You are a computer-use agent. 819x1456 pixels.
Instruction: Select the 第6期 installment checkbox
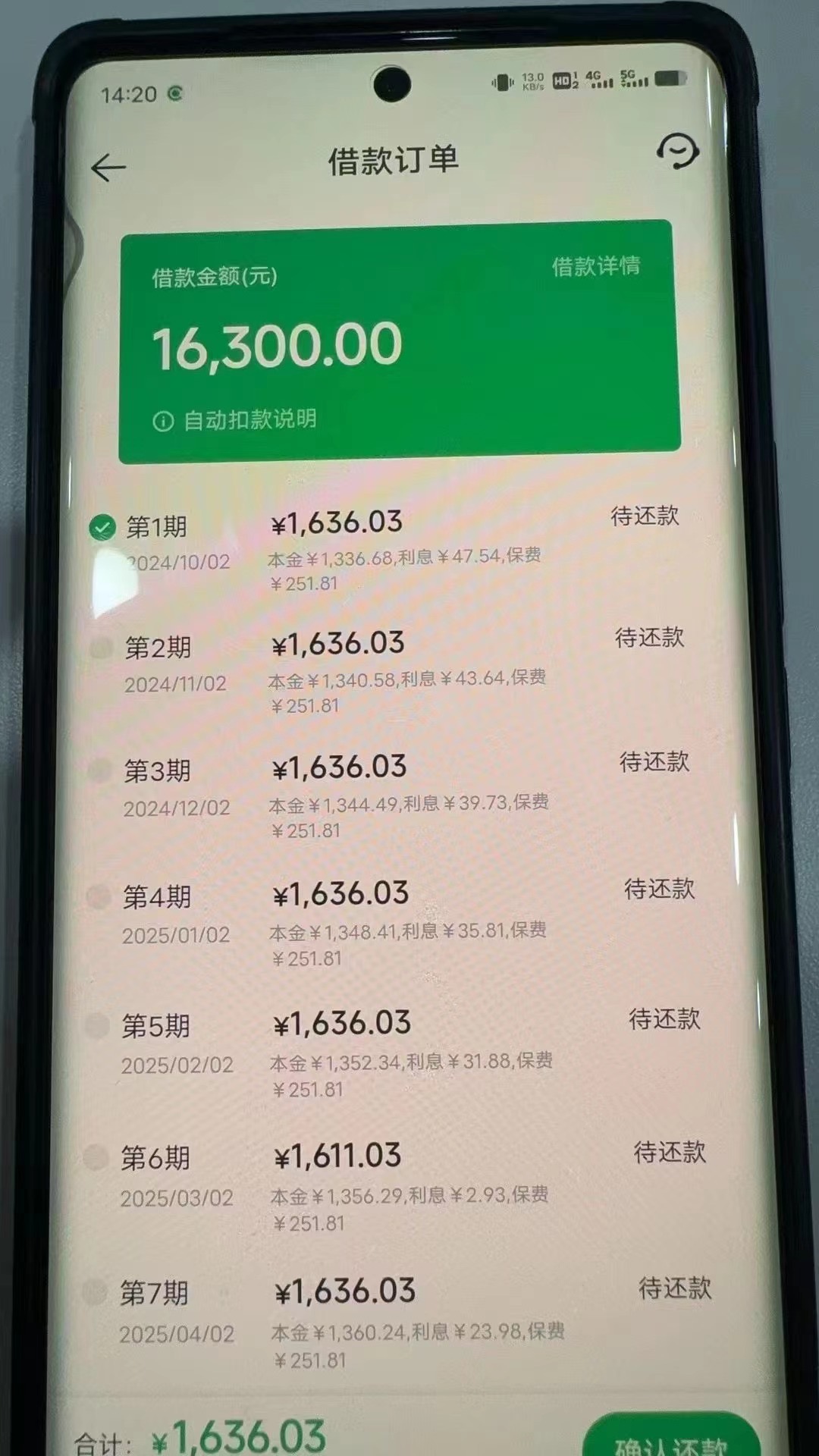pyautogui.click(x=96, y=1157)
